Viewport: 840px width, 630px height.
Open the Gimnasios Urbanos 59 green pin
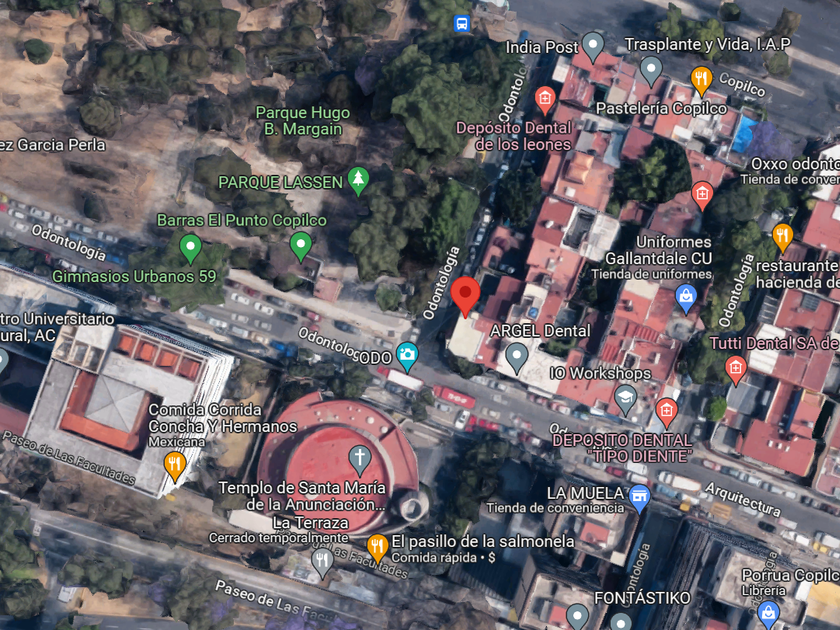pos(190,250)
